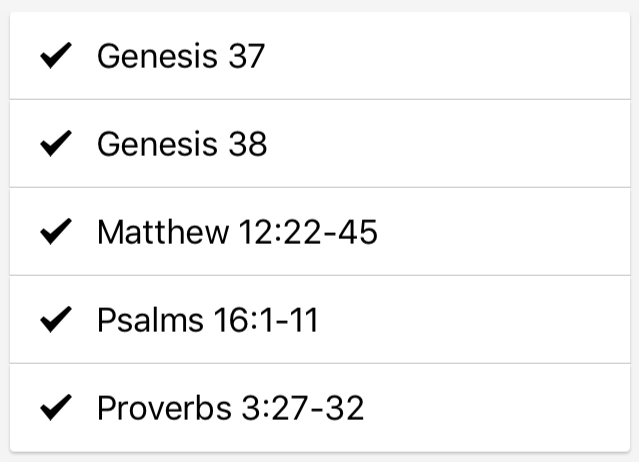The height and width of the screenshot is (462, 639).
Task: Tap the Proverbs 3:27-32 entry
Action: click(230, 408)
